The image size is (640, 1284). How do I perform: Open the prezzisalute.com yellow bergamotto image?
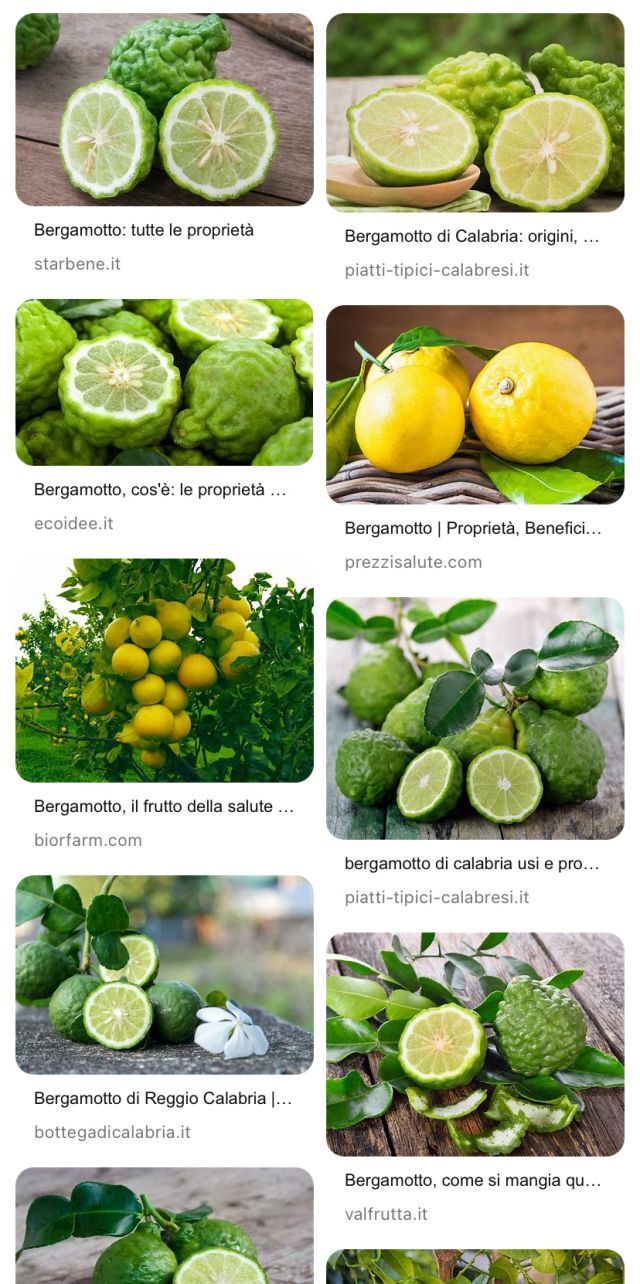tap(475, 404)
